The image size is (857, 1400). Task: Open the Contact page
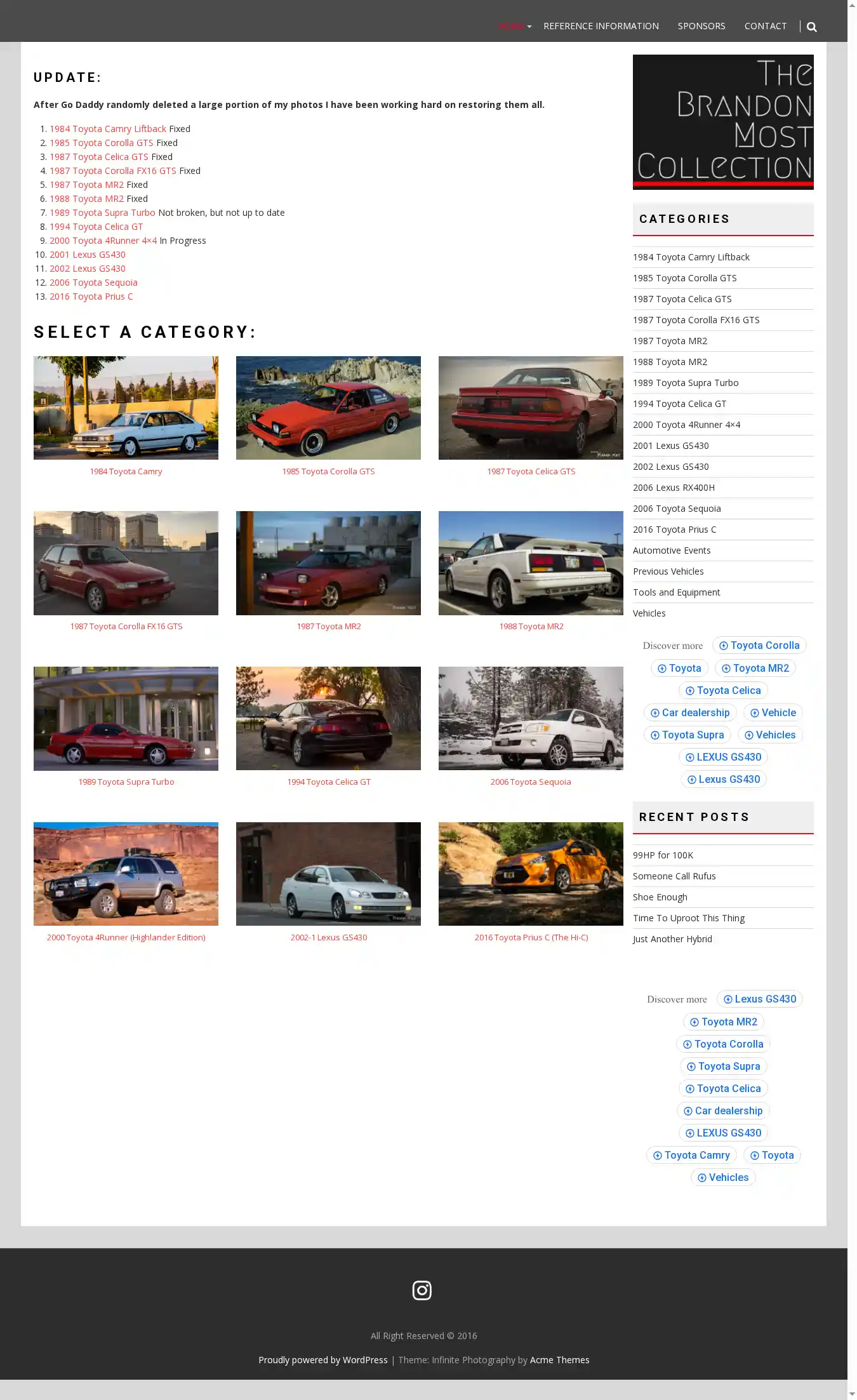click(x=765, y=26)
